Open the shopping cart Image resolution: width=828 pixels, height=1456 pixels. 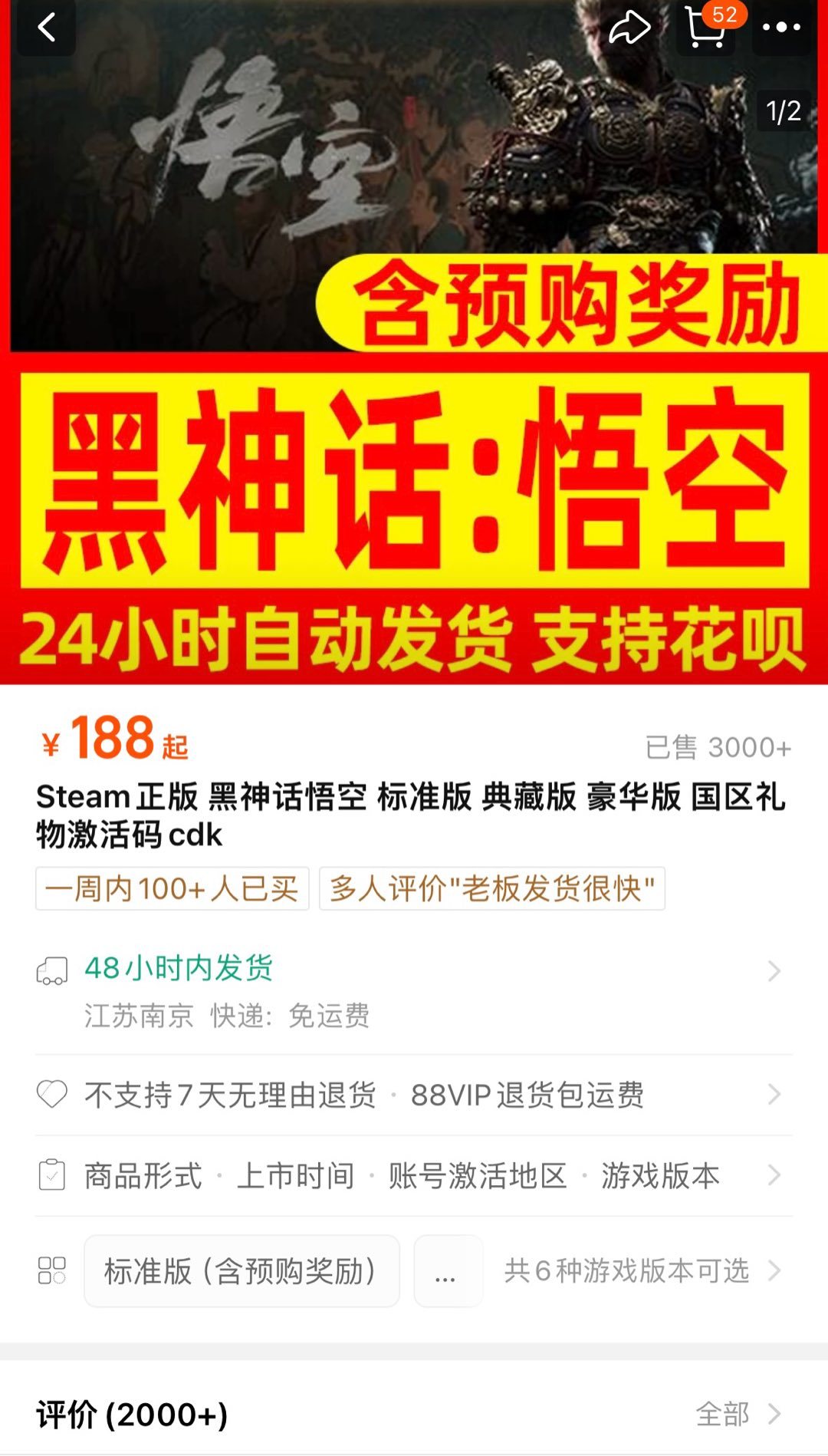(705, 28)
